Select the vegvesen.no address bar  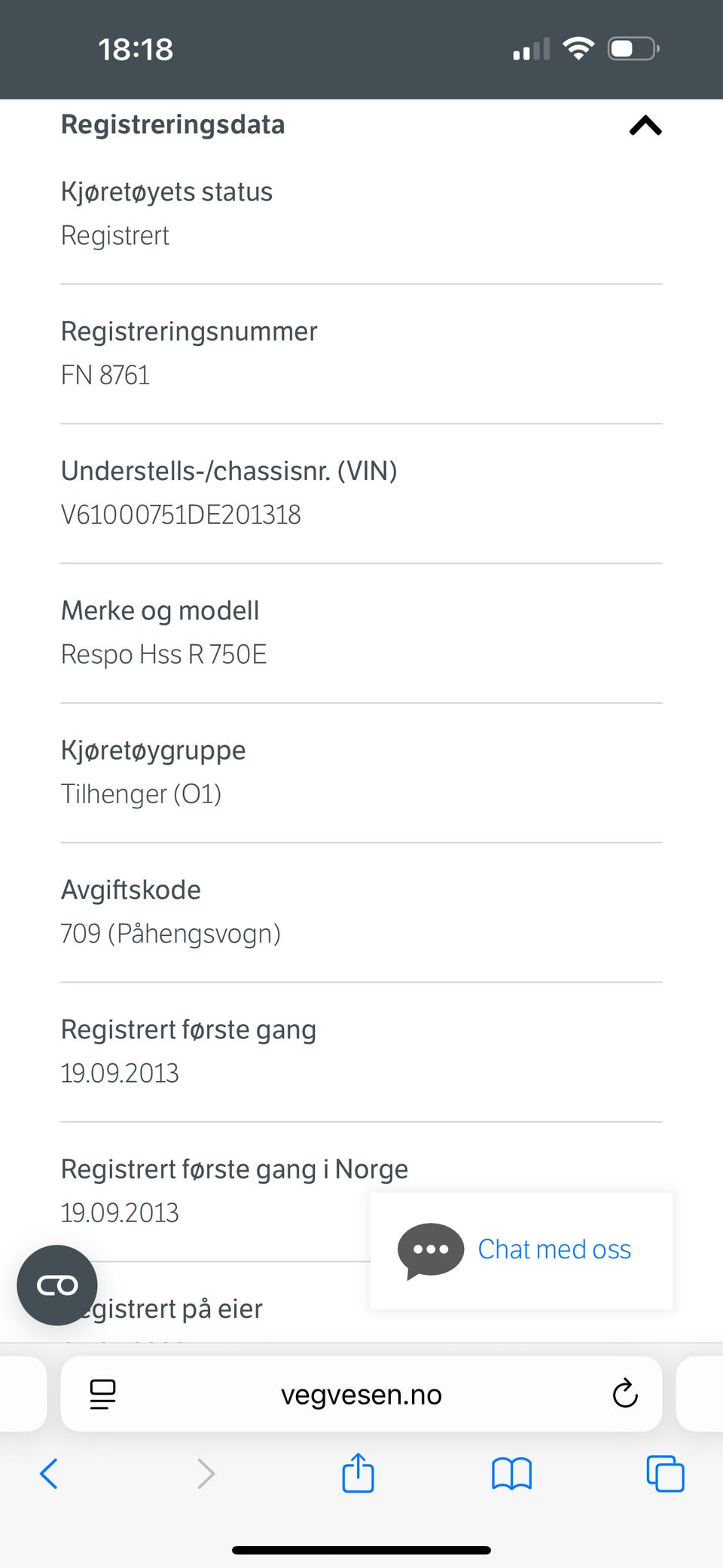point(361,1394)
